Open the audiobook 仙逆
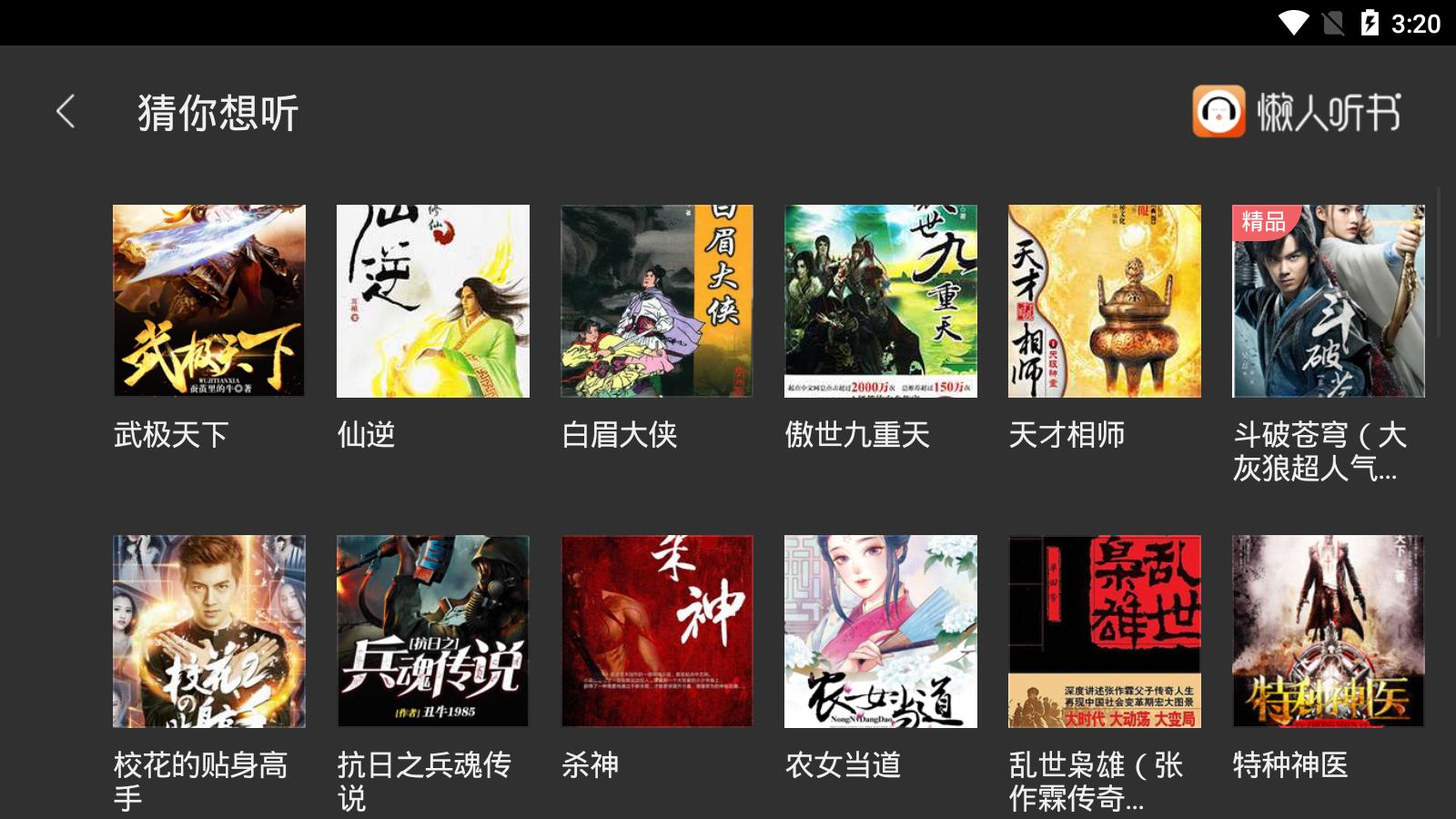1456x819 pixels. tap(433, 301)
